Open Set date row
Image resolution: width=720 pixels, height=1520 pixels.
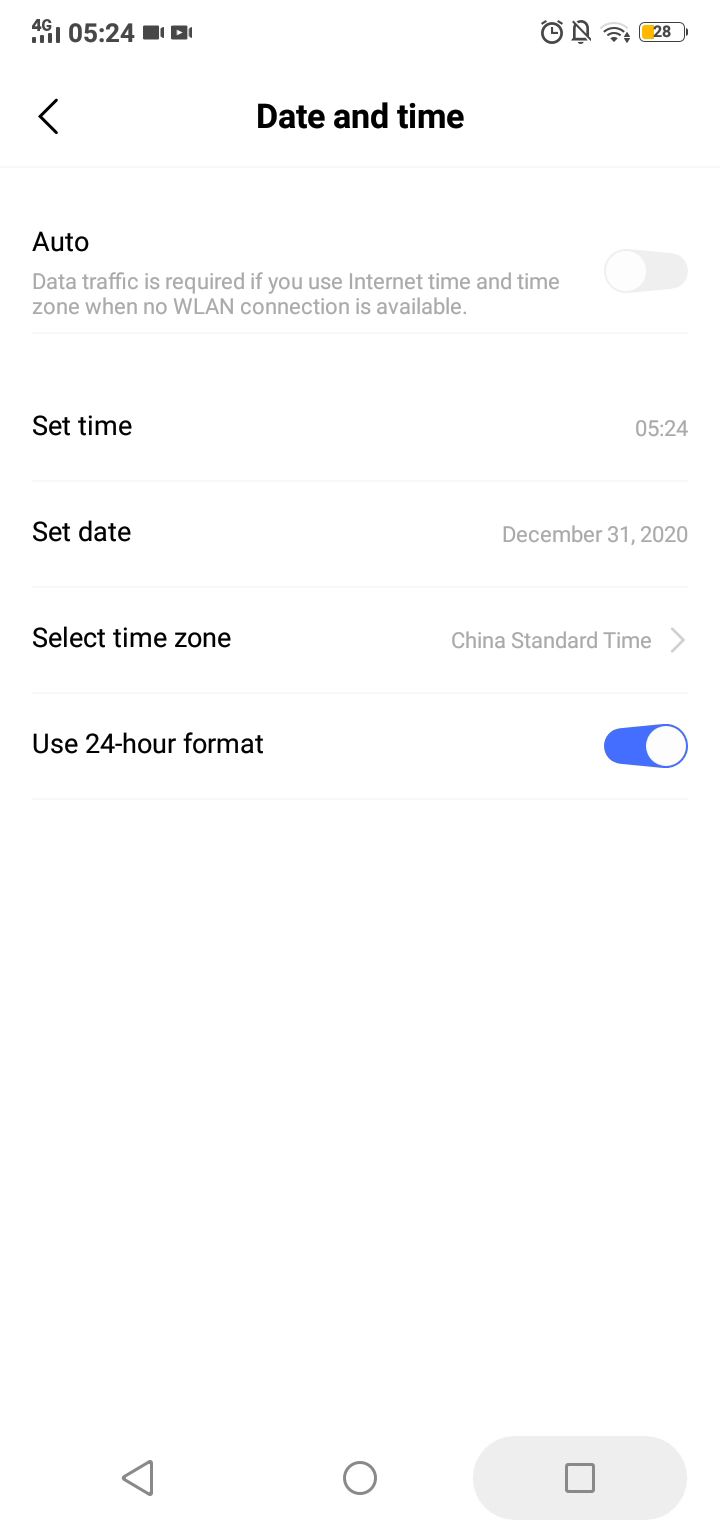(x=360, y=533)
